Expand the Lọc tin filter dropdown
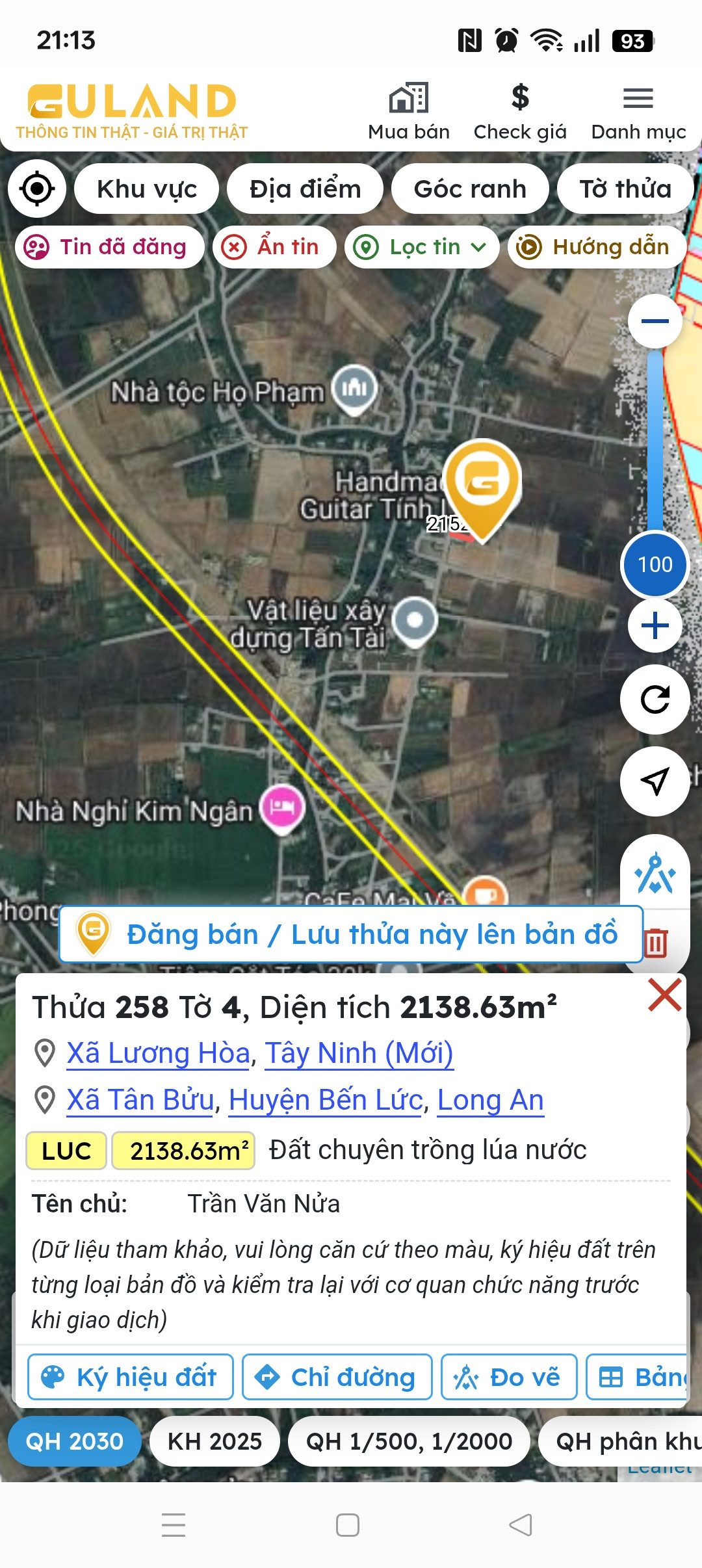The image size is (702, 1568). point(422,247)
